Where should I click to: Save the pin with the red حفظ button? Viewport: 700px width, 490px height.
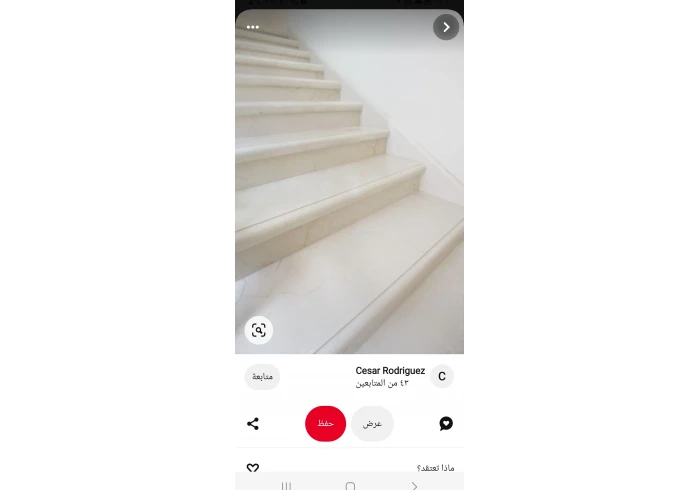pyautogui.click(x=325, y=424)
